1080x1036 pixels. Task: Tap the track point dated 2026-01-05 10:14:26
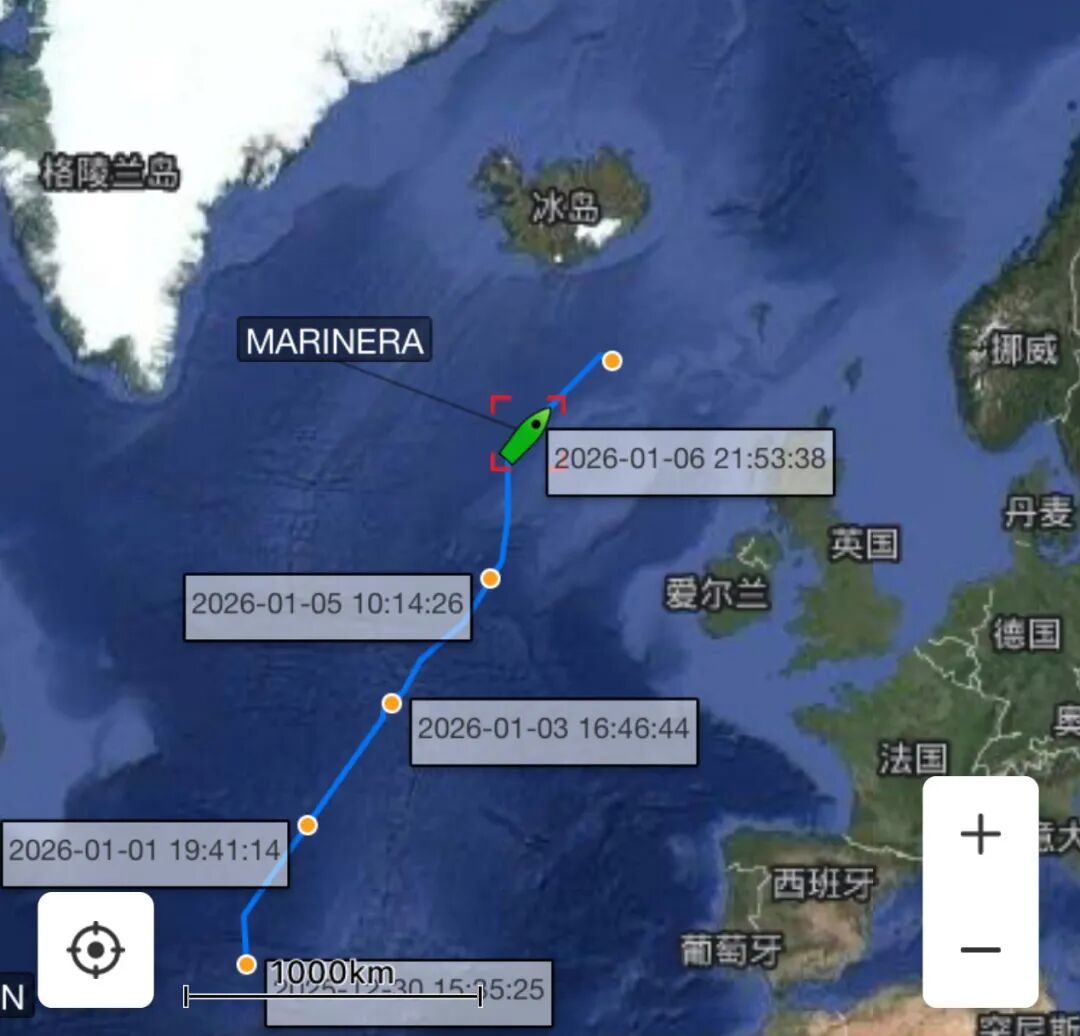pos(490,578)
